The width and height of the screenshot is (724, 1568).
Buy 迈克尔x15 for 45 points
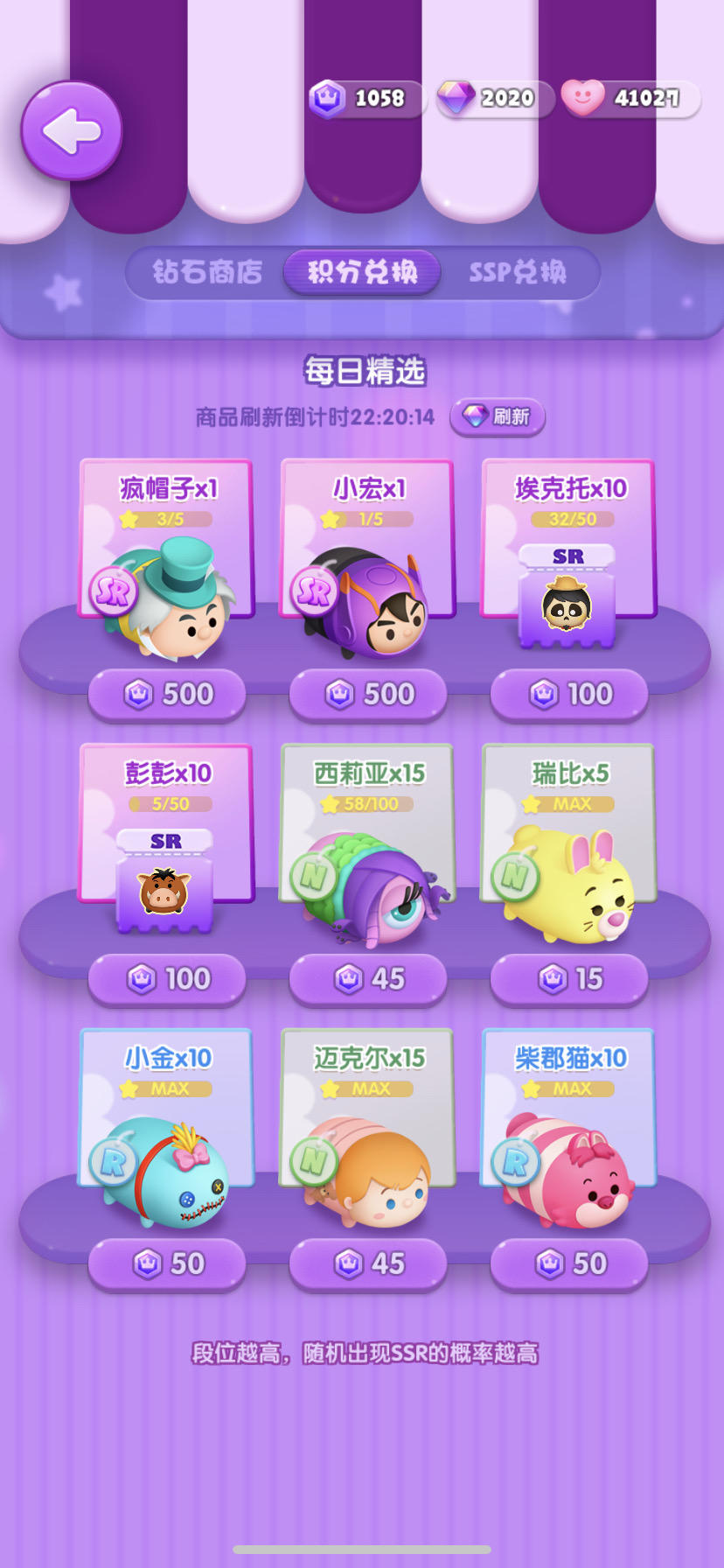pyautogui.click(x=368, y=1264)
